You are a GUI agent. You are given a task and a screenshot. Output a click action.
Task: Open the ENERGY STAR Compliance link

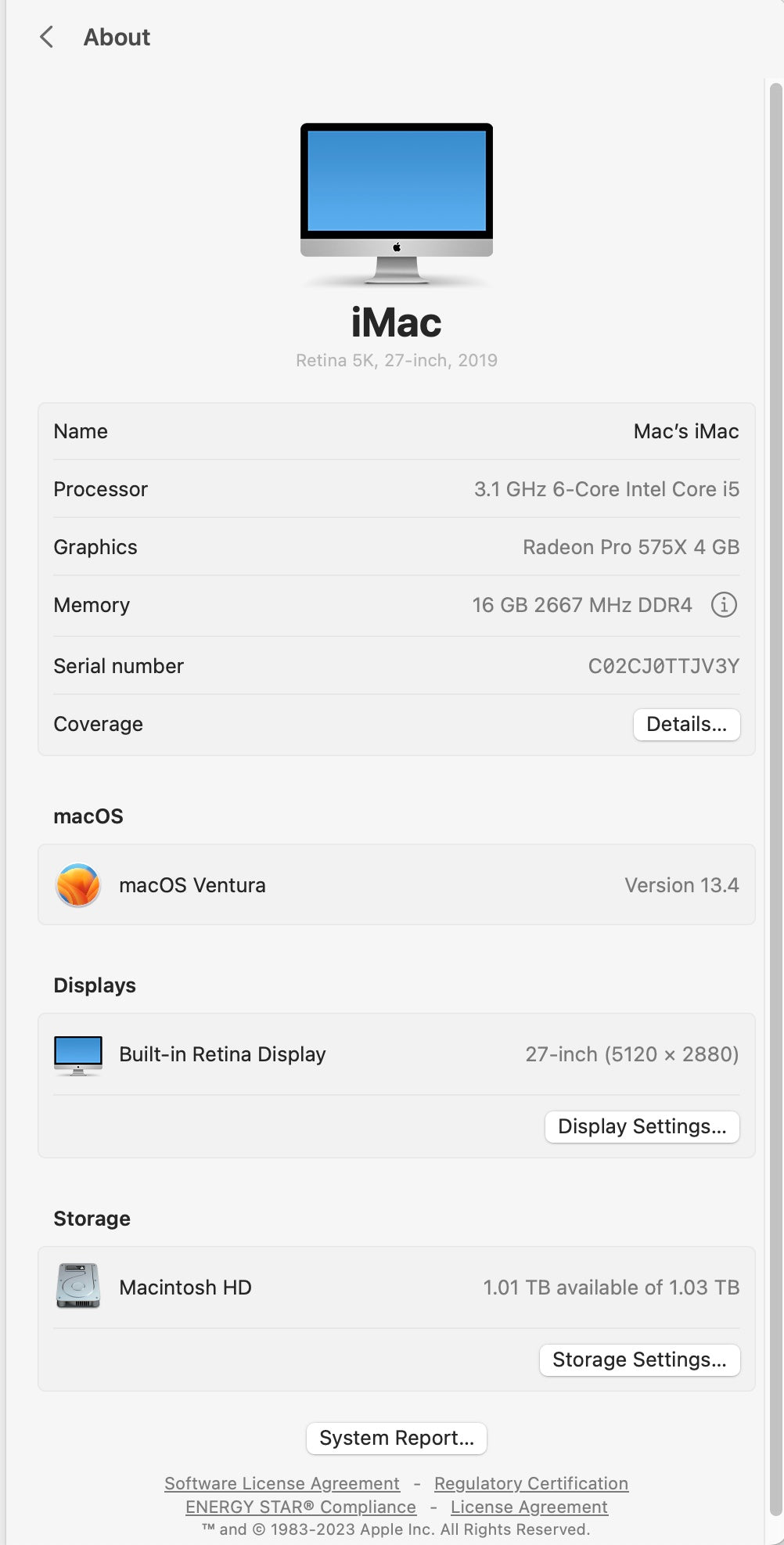300,1507
